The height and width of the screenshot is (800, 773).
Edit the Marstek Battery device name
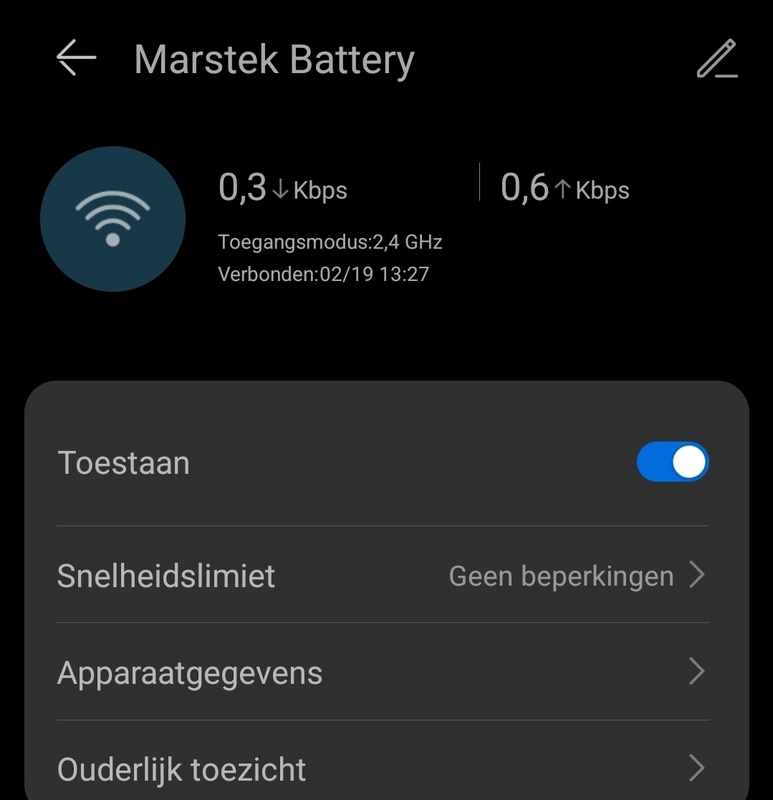[716, 59]
